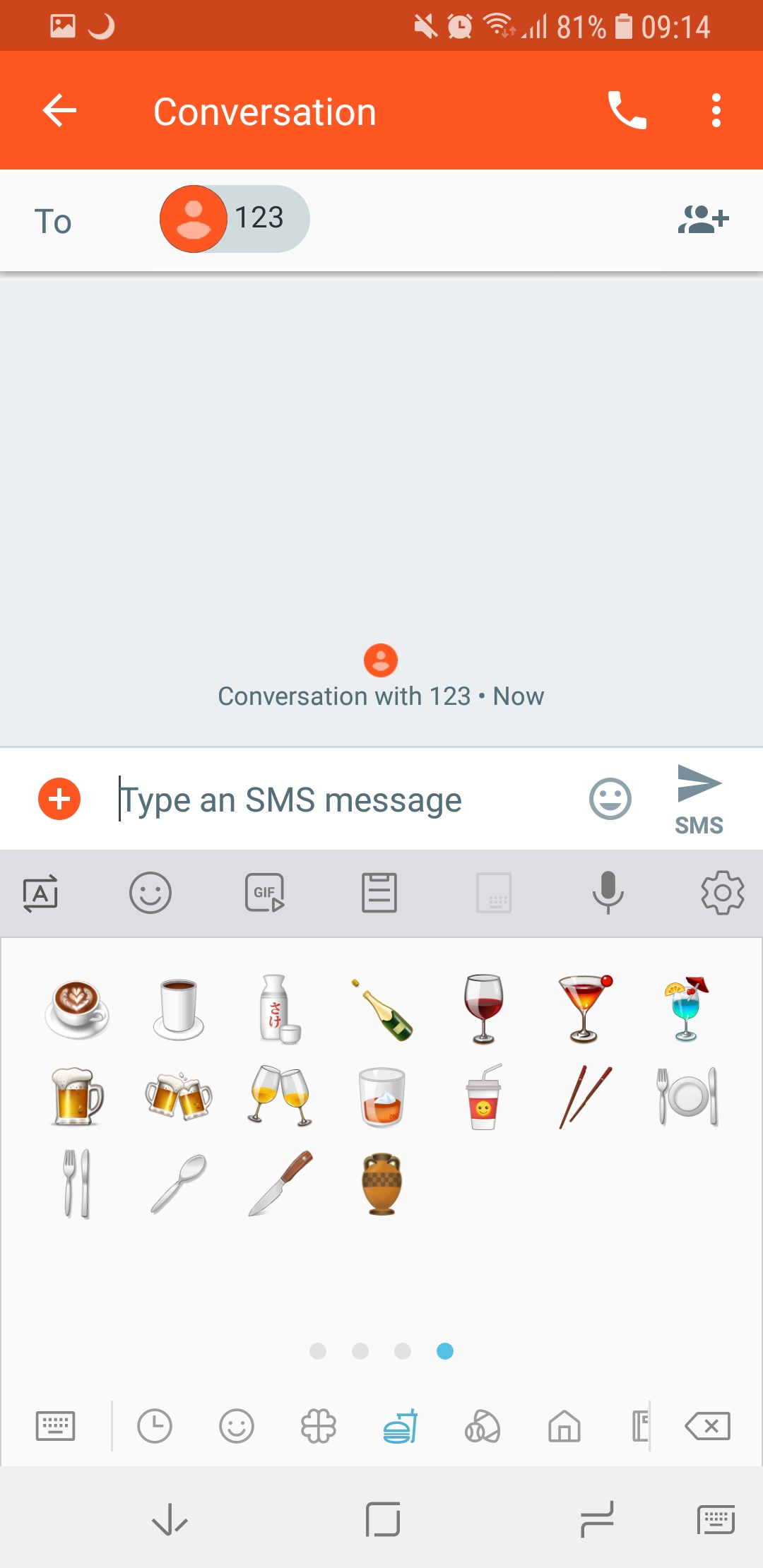The width and height of the screenshot is (763, 1568).
Task: Open the keyboard clipboard
Action: point(379,893)
